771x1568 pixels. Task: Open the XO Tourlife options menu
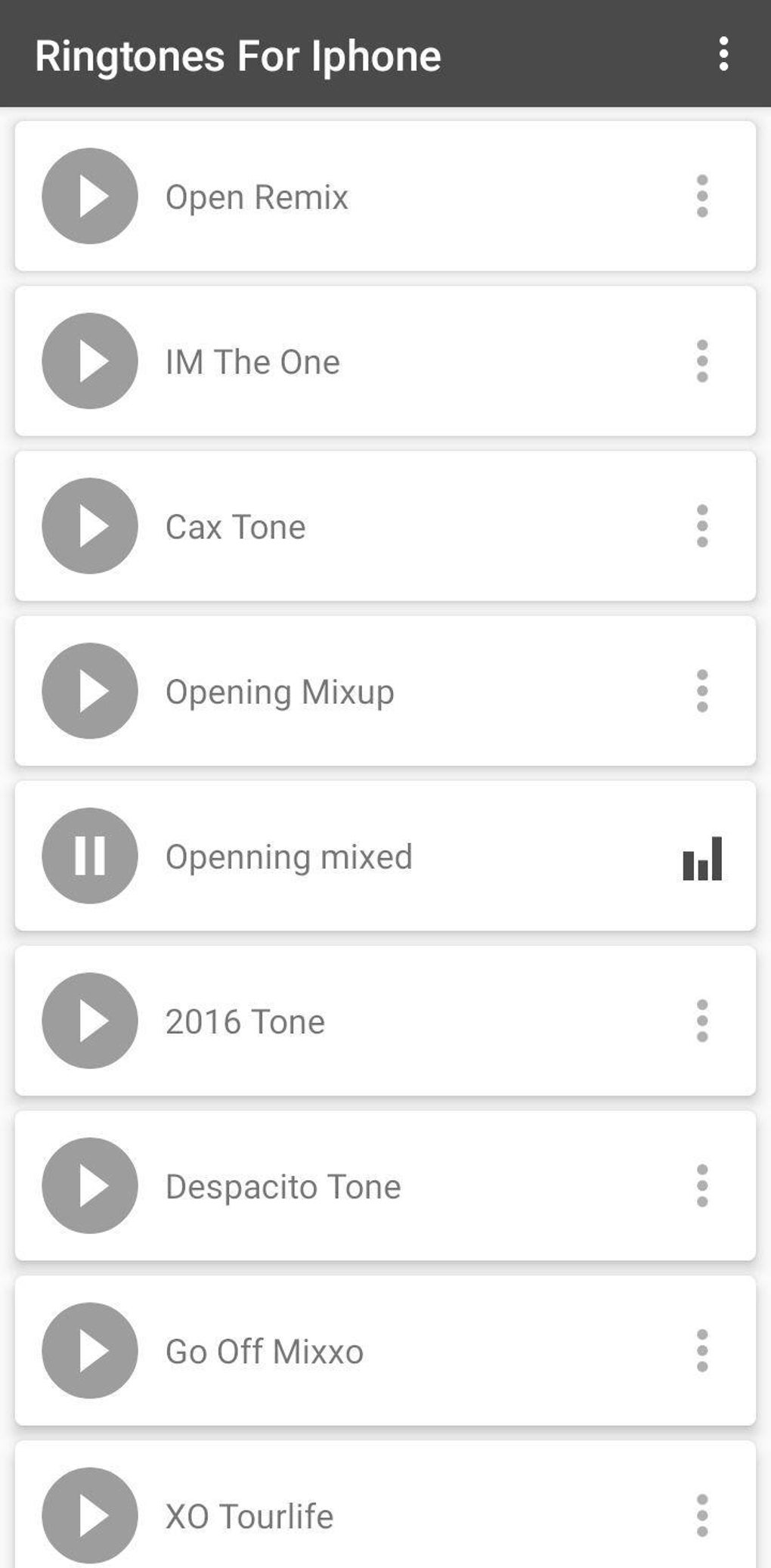pyautogui.click(x=702, y=1515)
